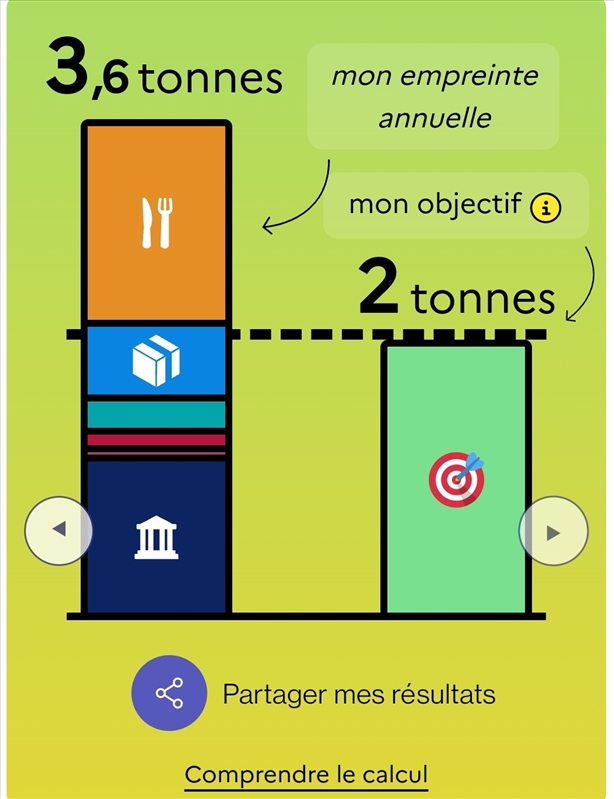Image resolution: width=614 pixels, height=799 pixels.
Task: Share my results
Action: pyautogui.click(x=170, y=693)
